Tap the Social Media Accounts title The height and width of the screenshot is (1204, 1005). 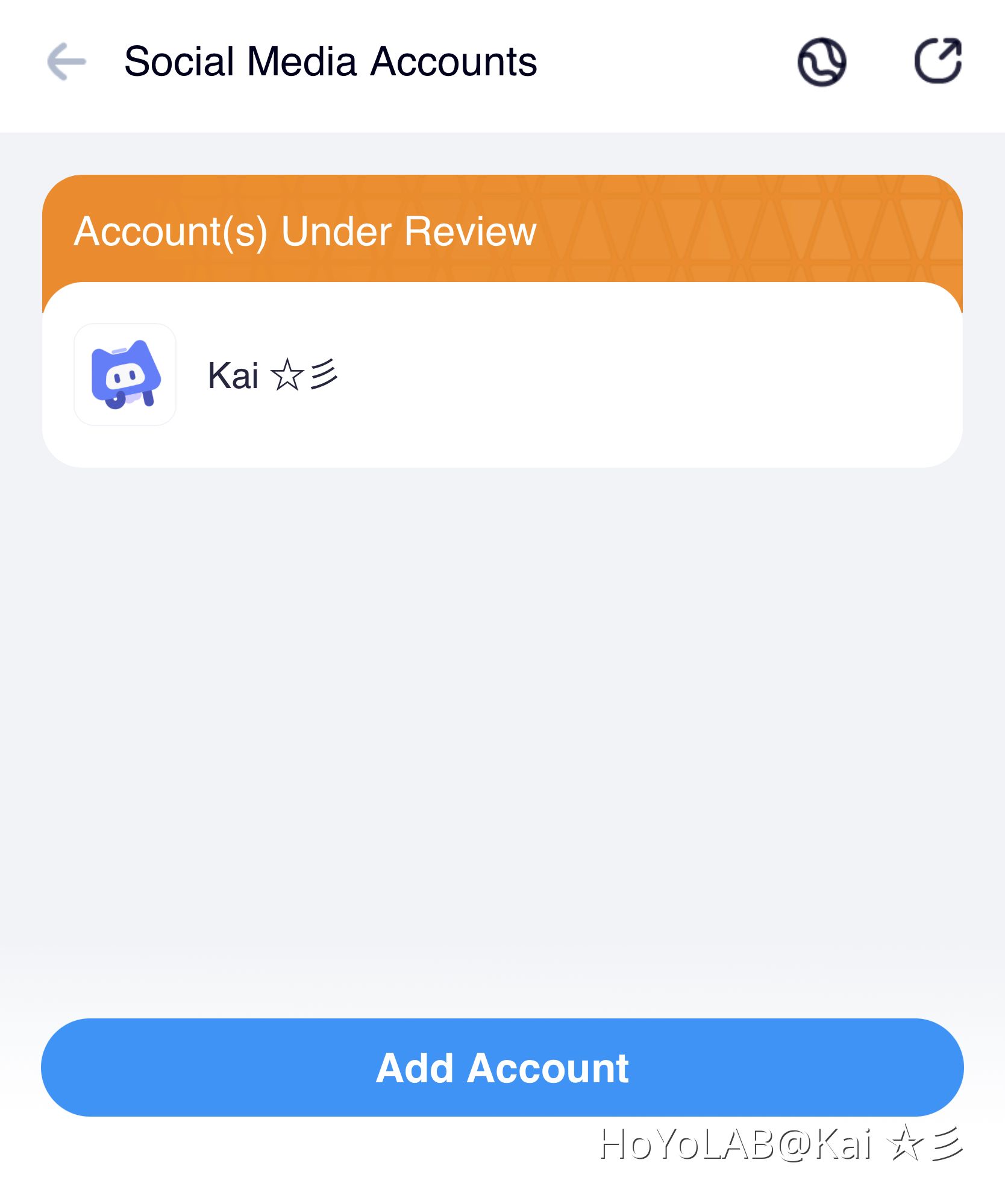pos(330,61)
